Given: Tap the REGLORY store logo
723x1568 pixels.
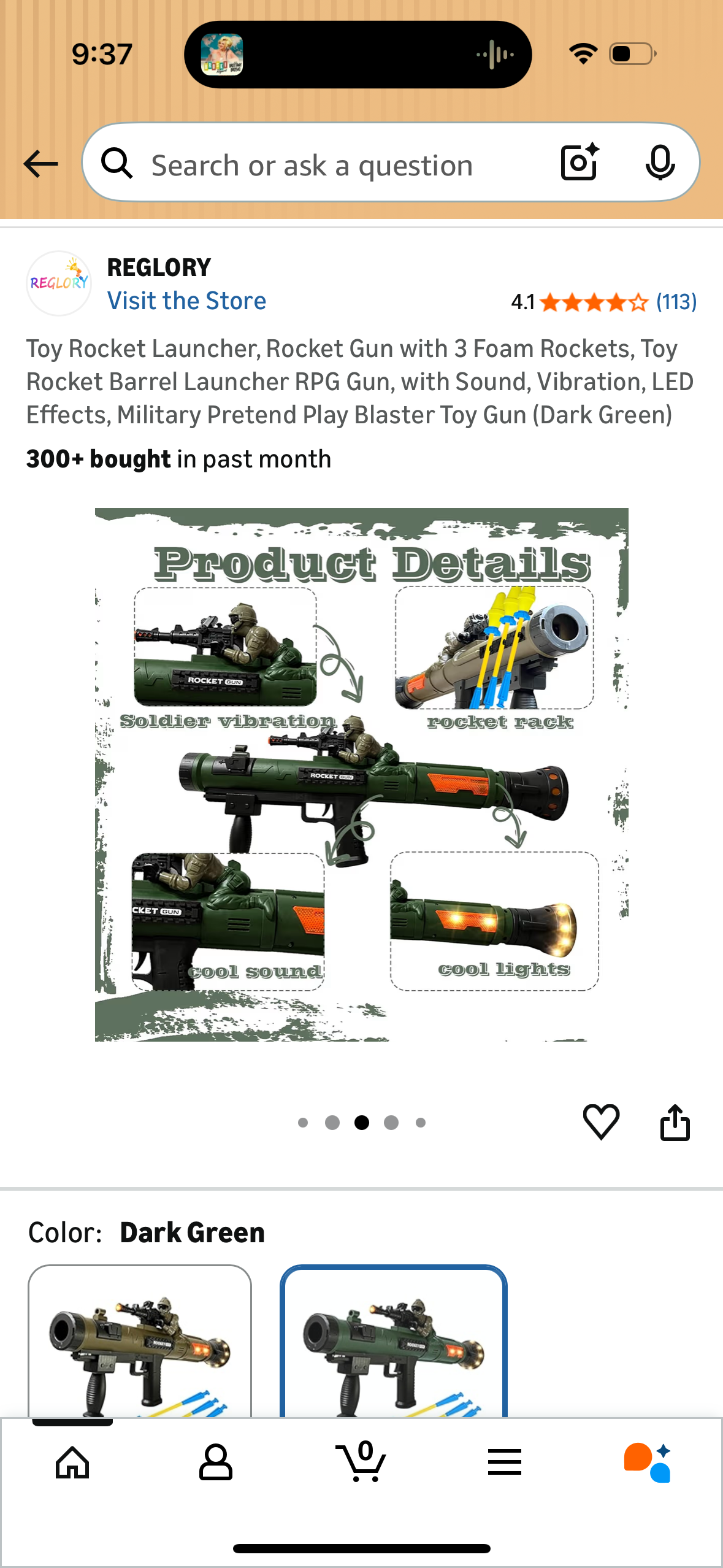Looking at the screenshot, I should click(x=58, y=283).
